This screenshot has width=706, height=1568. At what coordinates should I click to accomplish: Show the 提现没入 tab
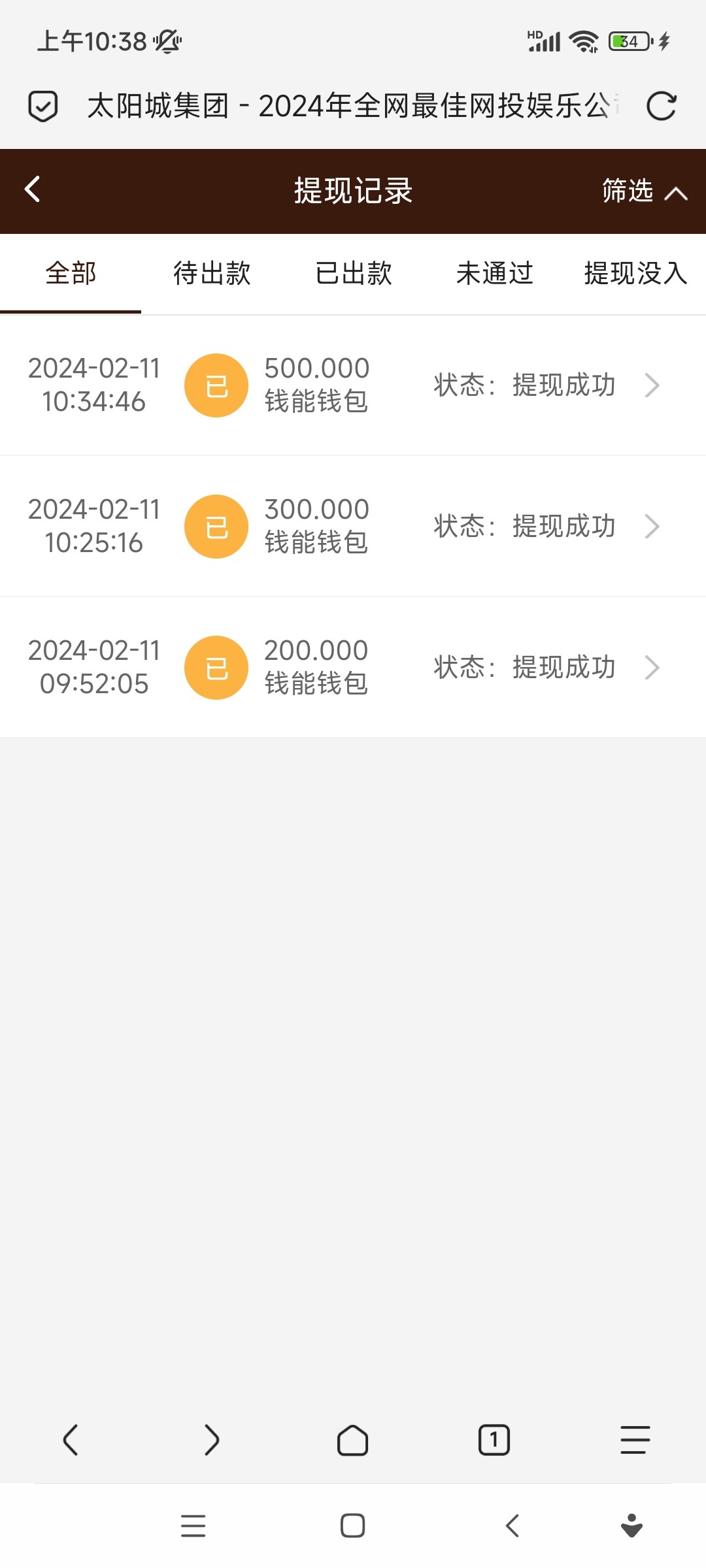635,273
